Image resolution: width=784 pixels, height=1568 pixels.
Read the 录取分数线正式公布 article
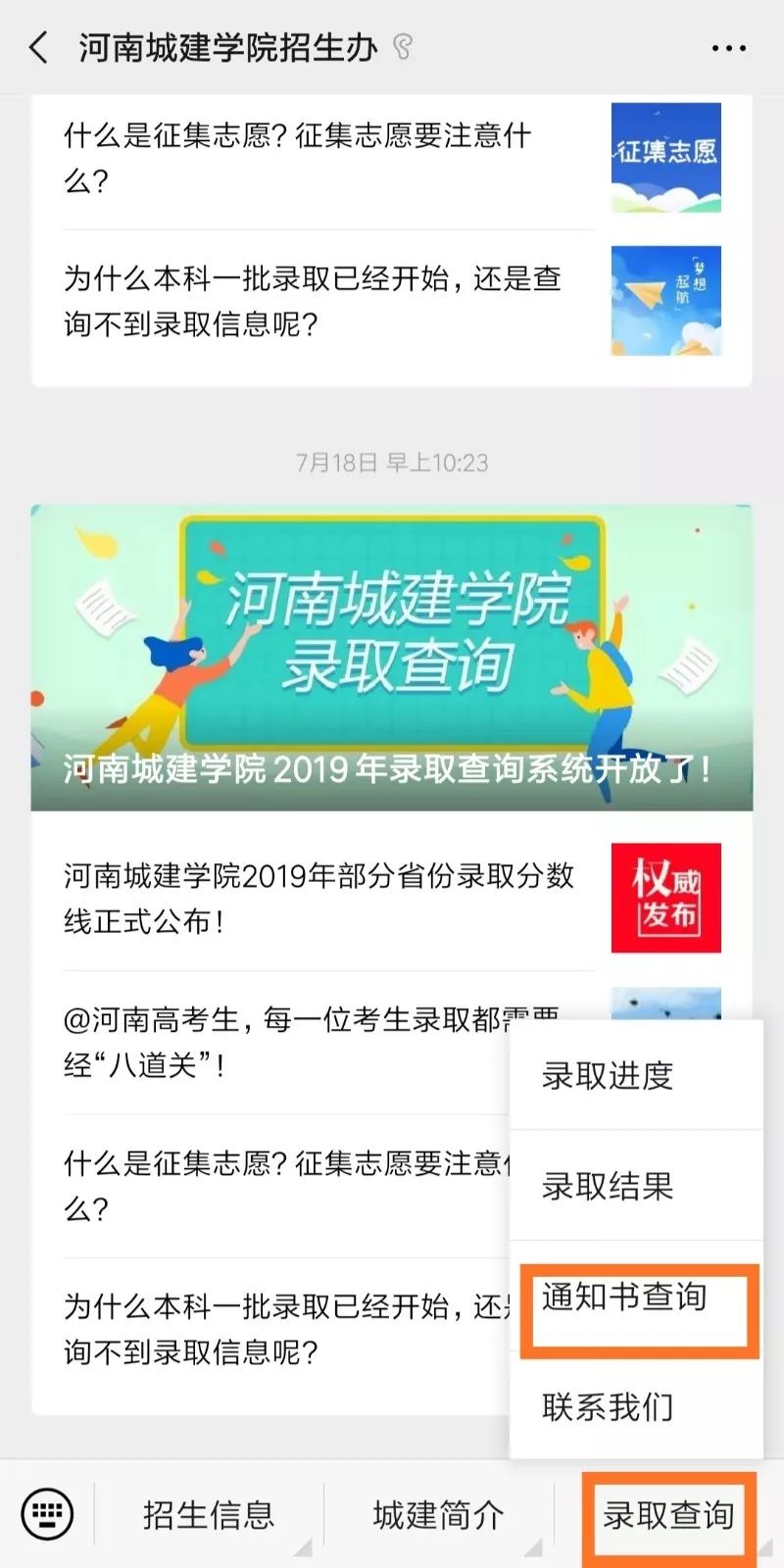pos(318,898)
